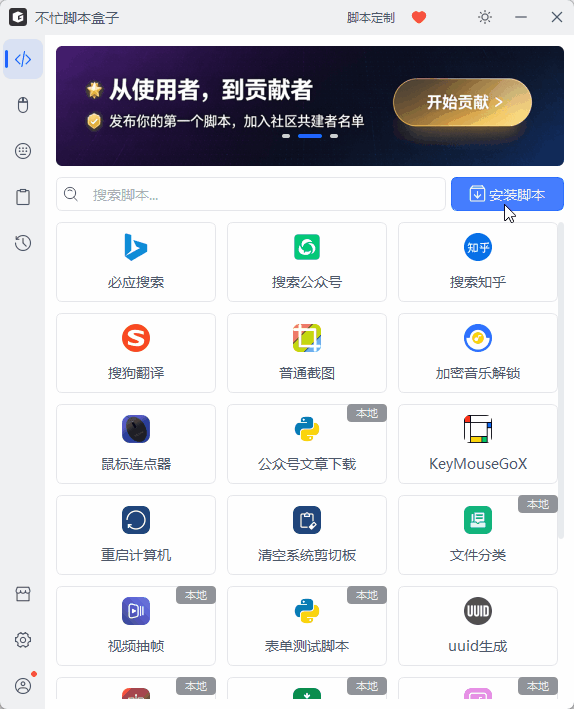Click the 安装脚本 install button

click(x=507, y=194)
